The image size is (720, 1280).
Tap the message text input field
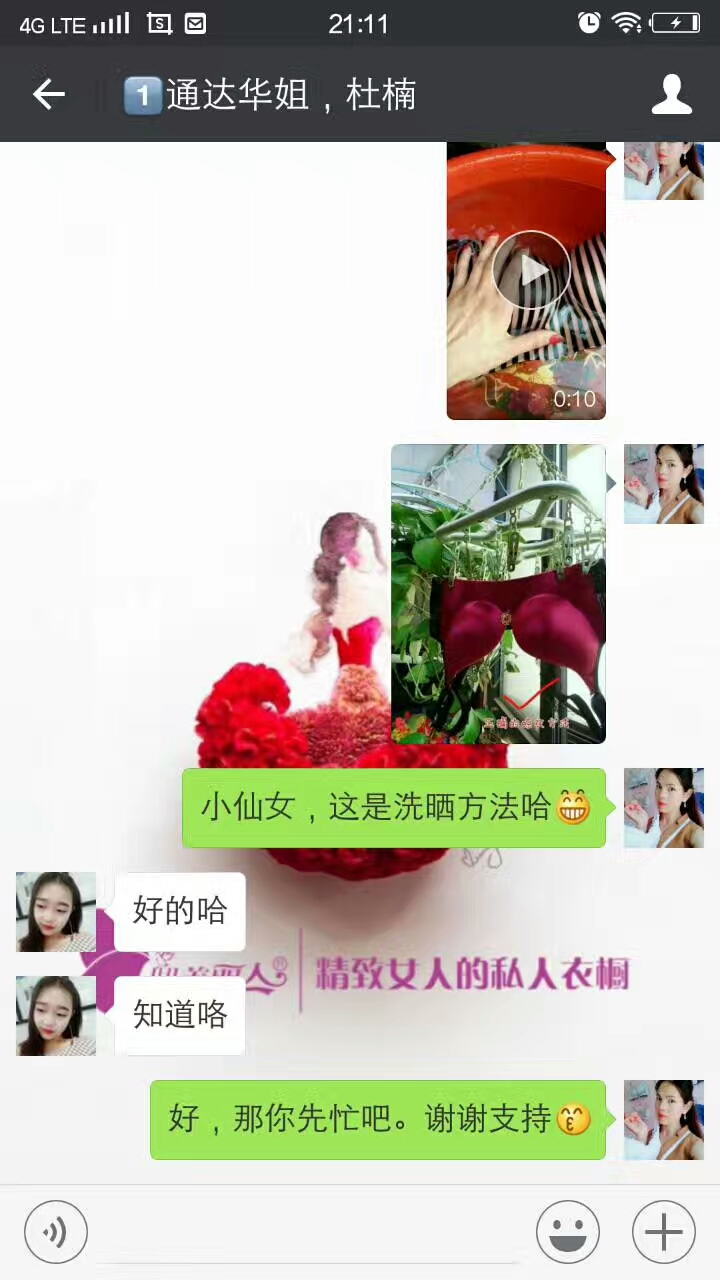pos(310,1232)
